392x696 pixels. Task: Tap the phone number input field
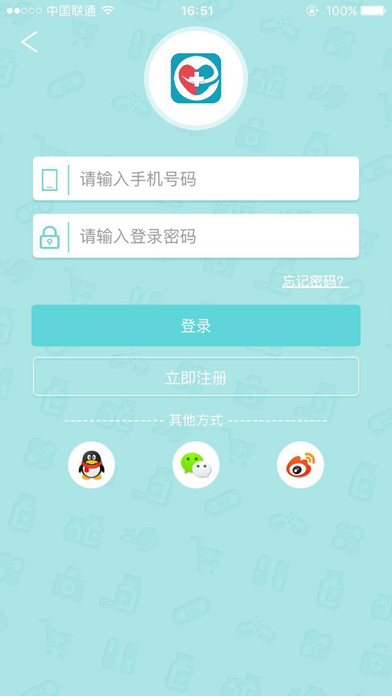pos(196,178)
